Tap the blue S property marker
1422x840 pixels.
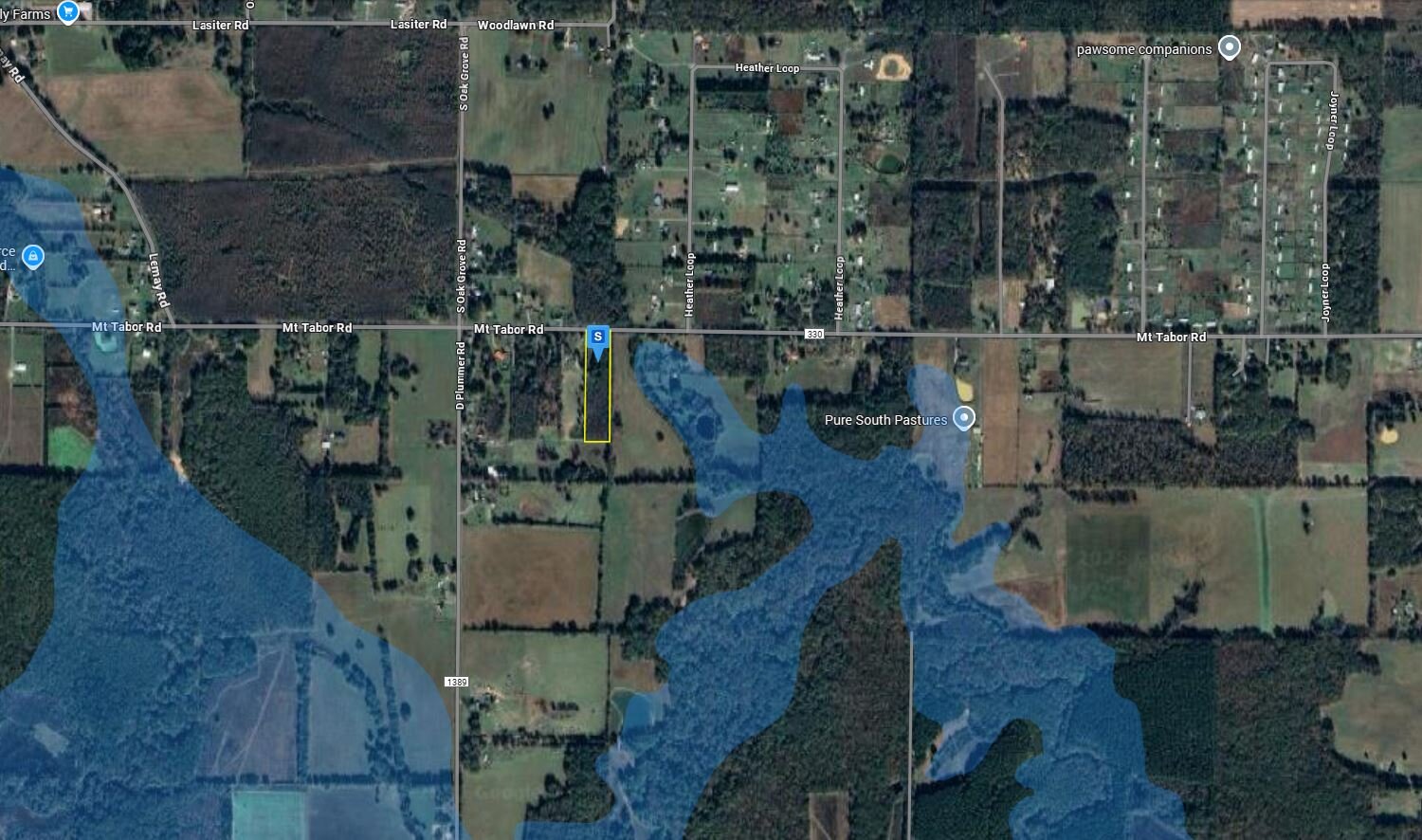coord(597,338)
